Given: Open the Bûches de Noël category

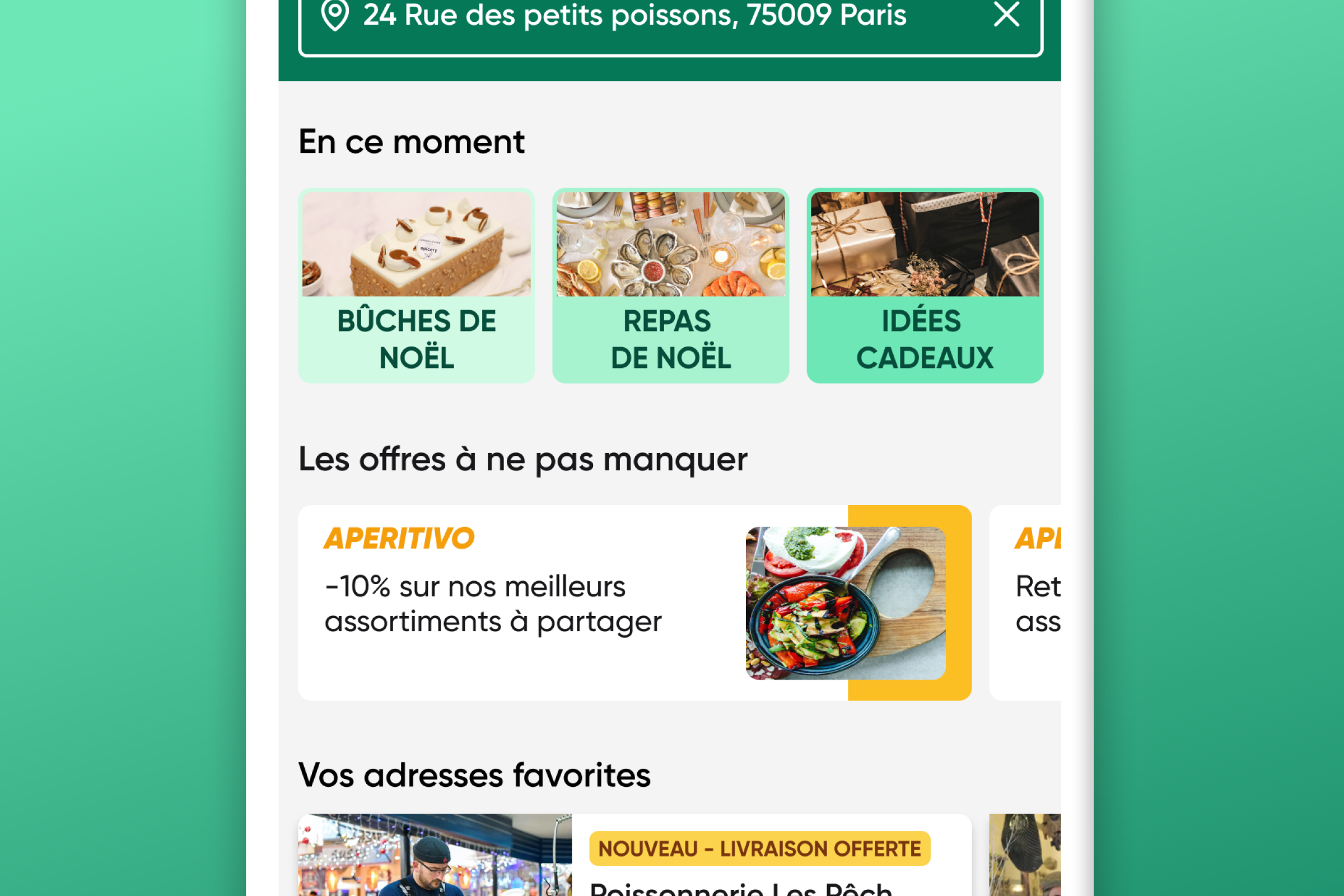Looking at the screenshot, I should click(x=416, y=286).
